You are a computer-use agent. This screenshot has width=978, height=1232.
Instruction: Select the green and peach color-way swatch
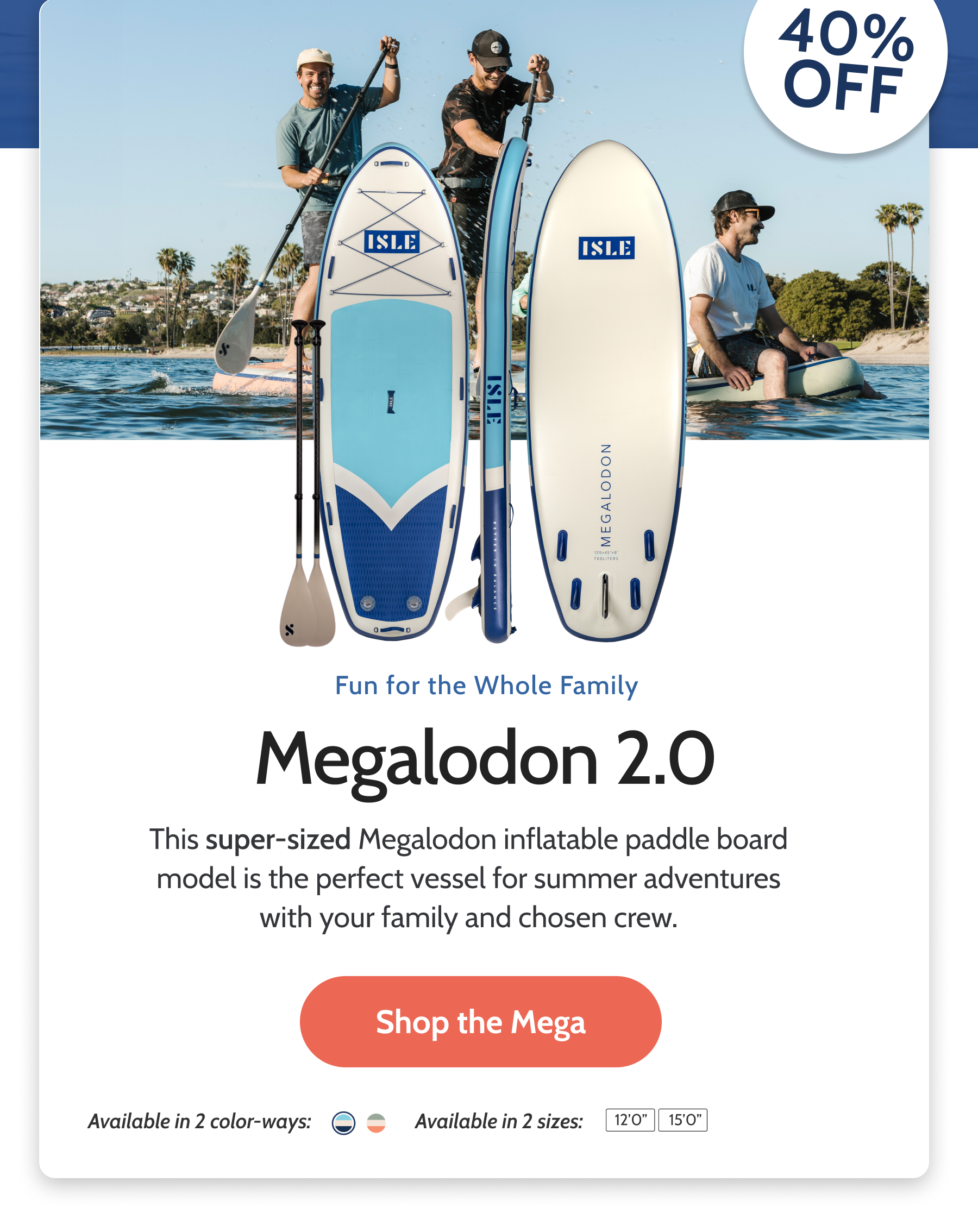pos(375,1123)
